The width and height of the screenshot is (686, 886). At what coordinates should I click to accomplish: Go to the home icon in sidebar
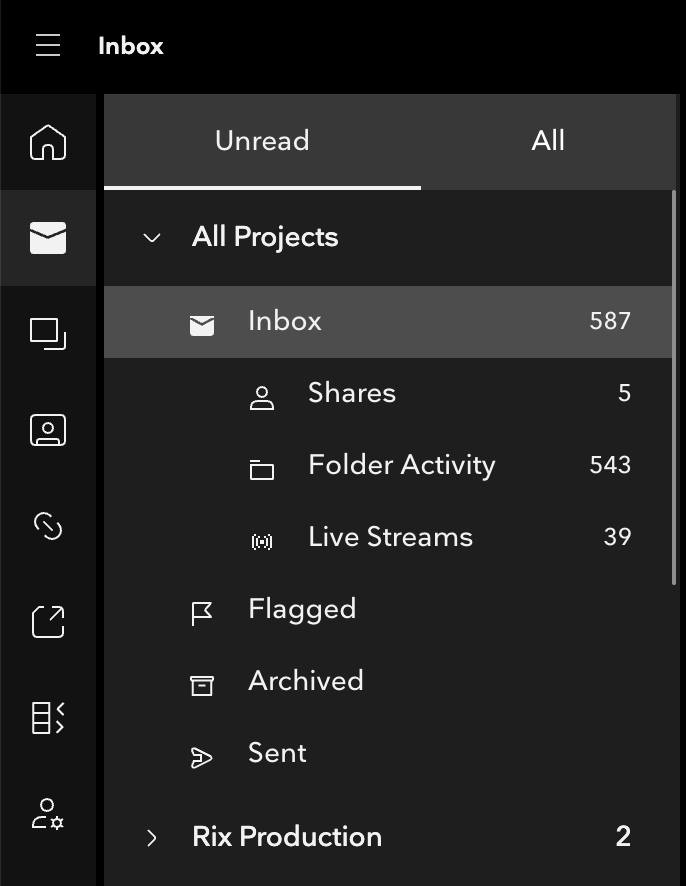[48, 142]
